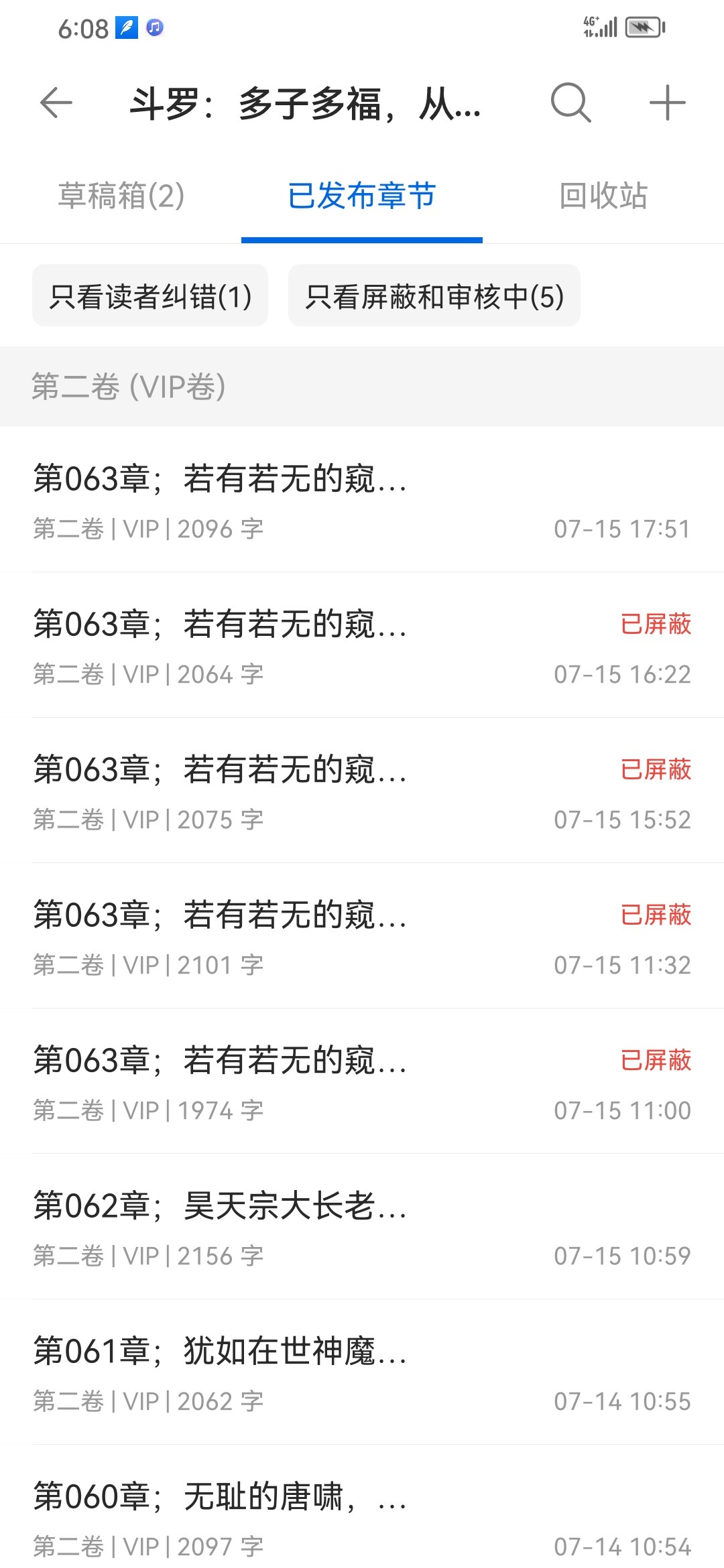Screen dimensions: 724x1568
Task: Go back using the top-left arrow
Action: tap(56, 103)
